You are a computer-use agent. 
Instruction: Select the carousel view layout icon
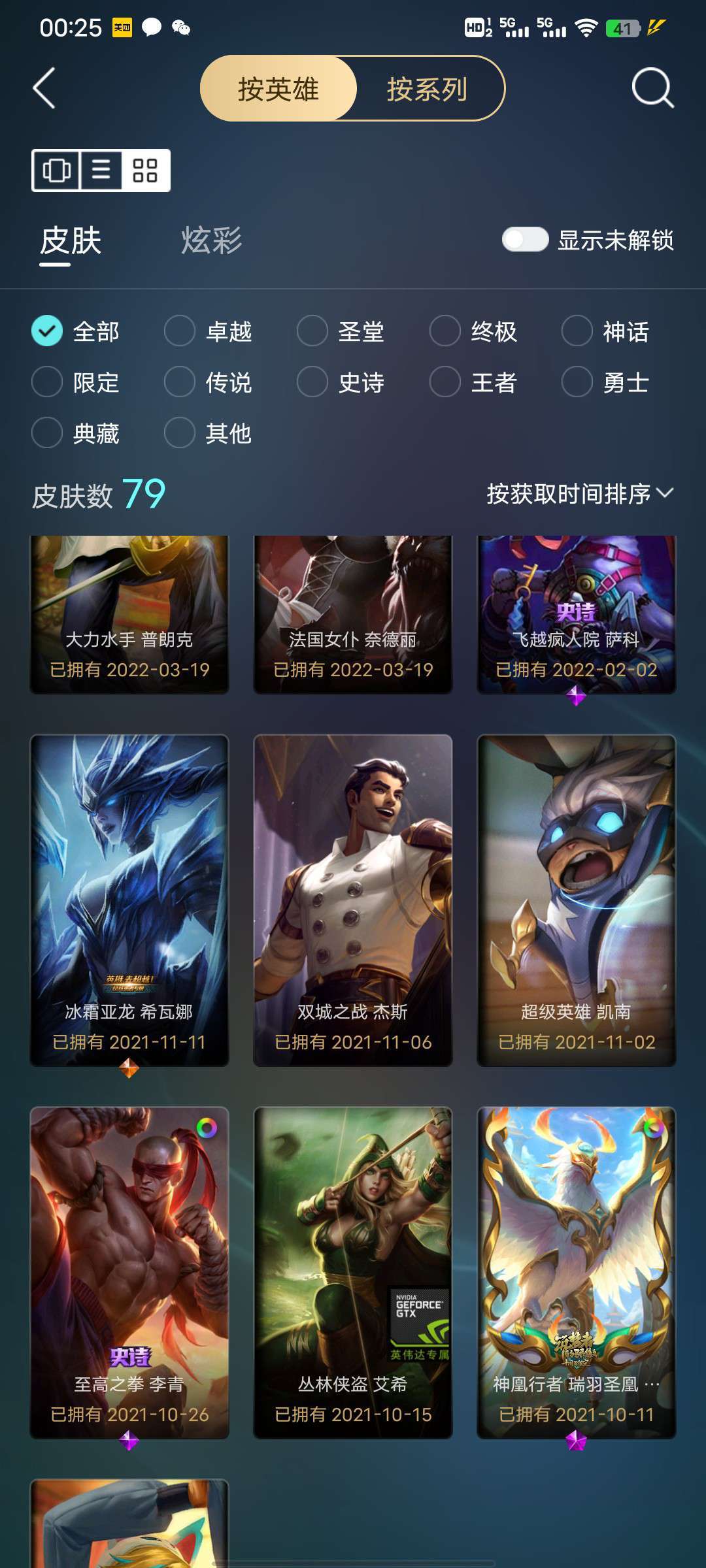pyautogui.click(x=57, y=171)
